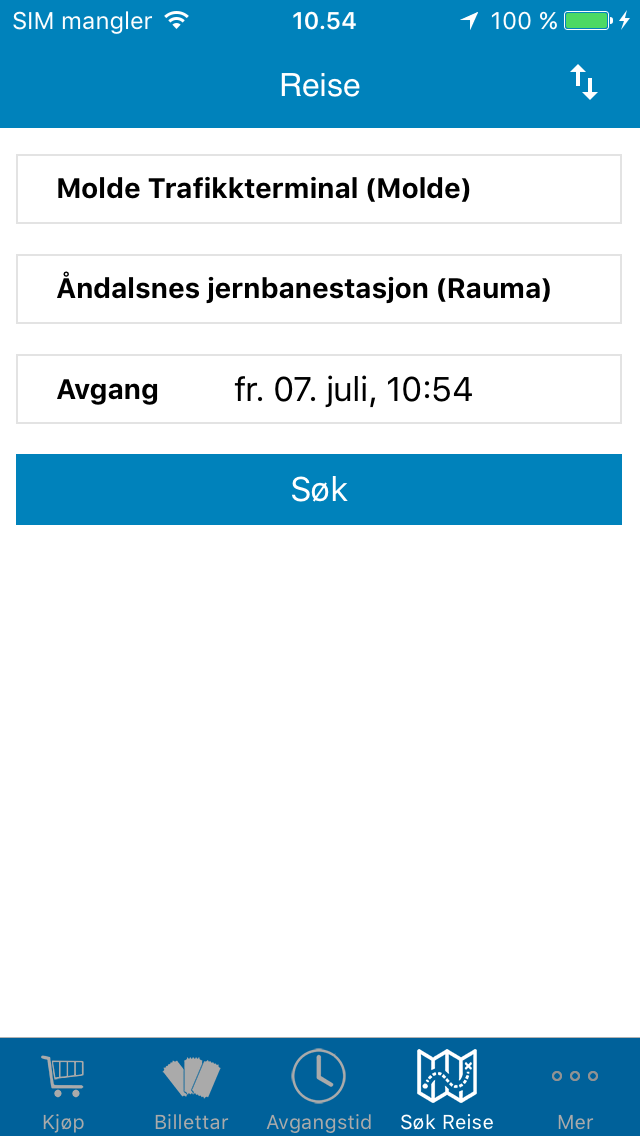Swap origin and destination with arrows icon
This screenshot has height=1136, width=640.
pos(583,83)
